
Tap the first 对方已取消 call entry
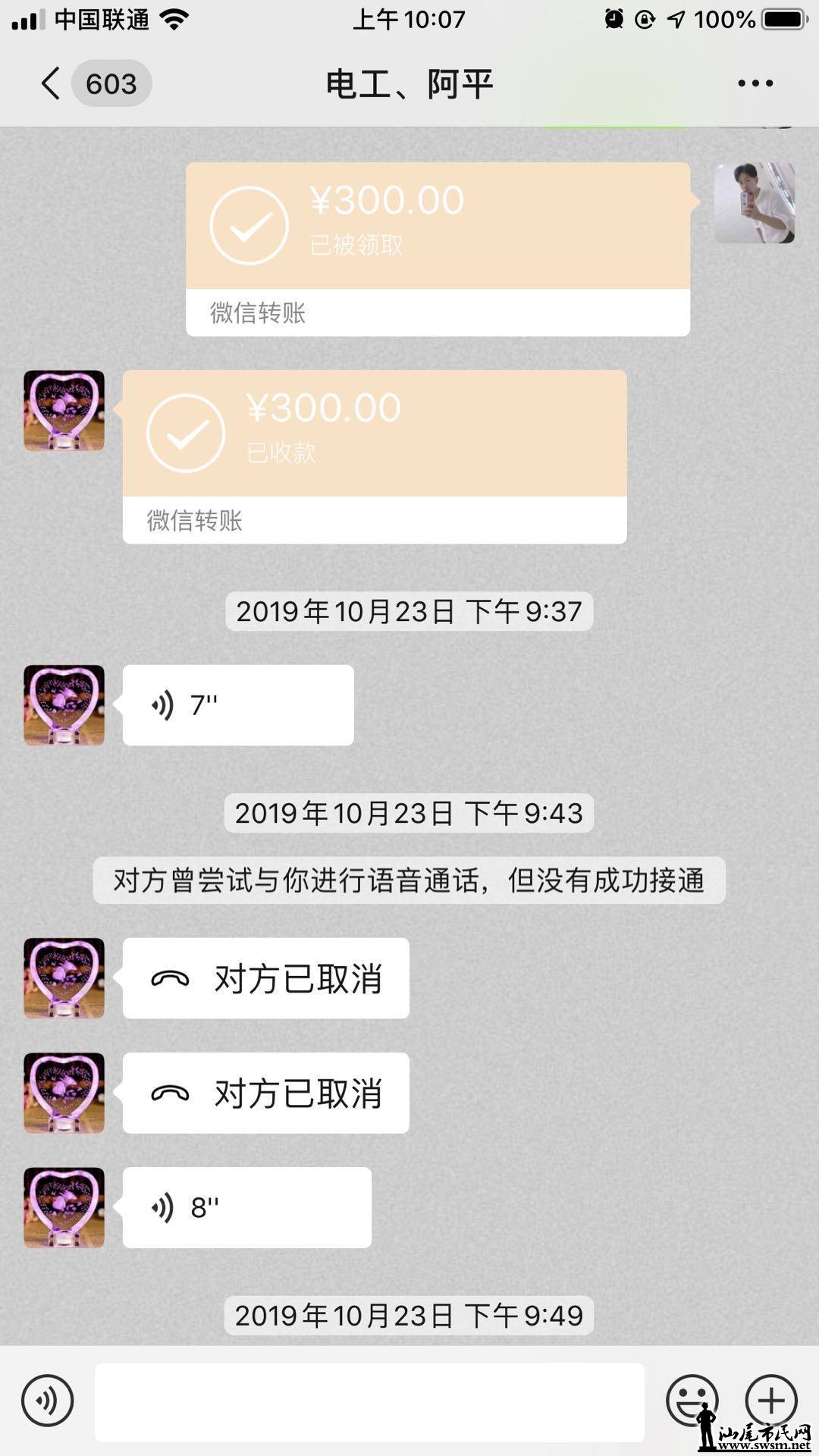[x=265, y=978]
